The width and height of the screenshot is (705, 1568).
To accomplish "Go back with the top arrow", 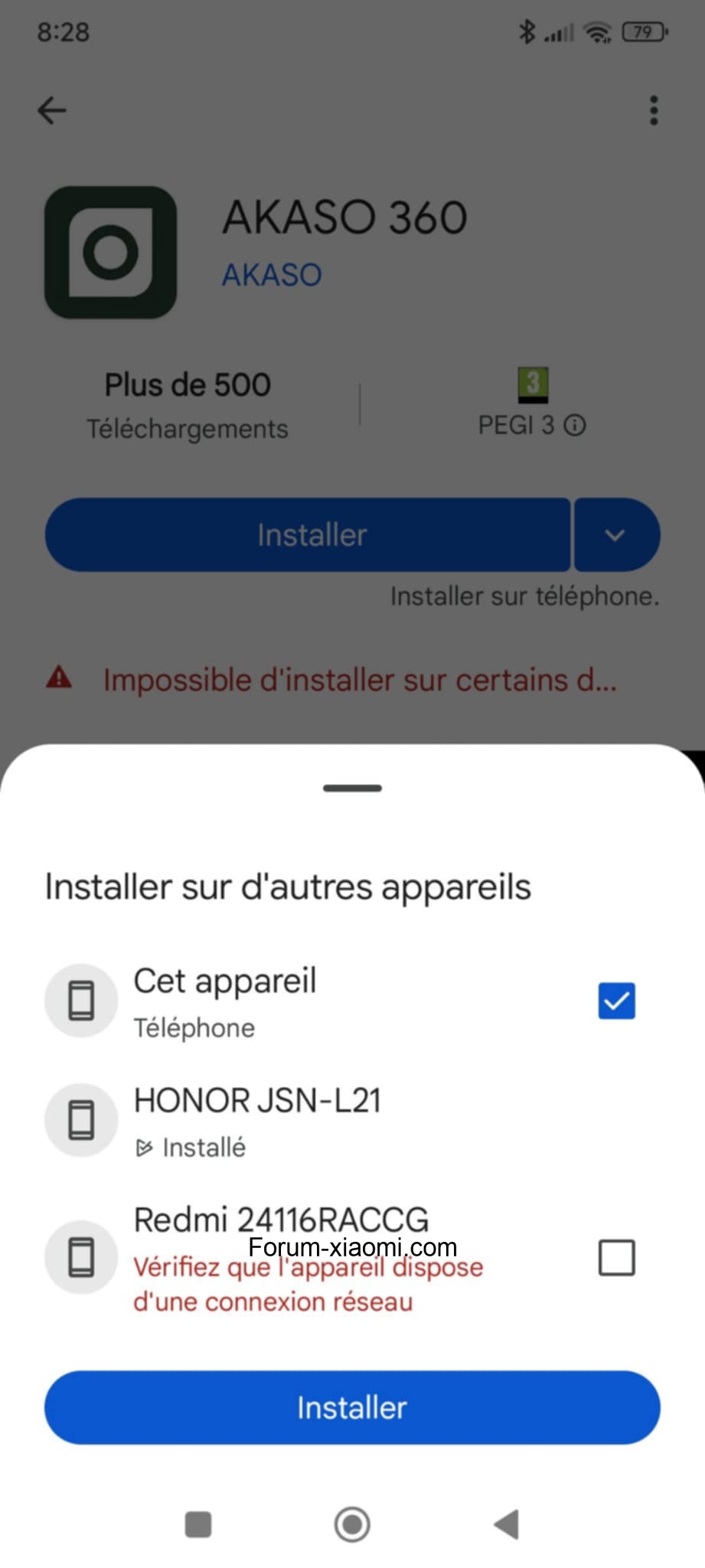I will pyautogui.click(x=52, y=110).
